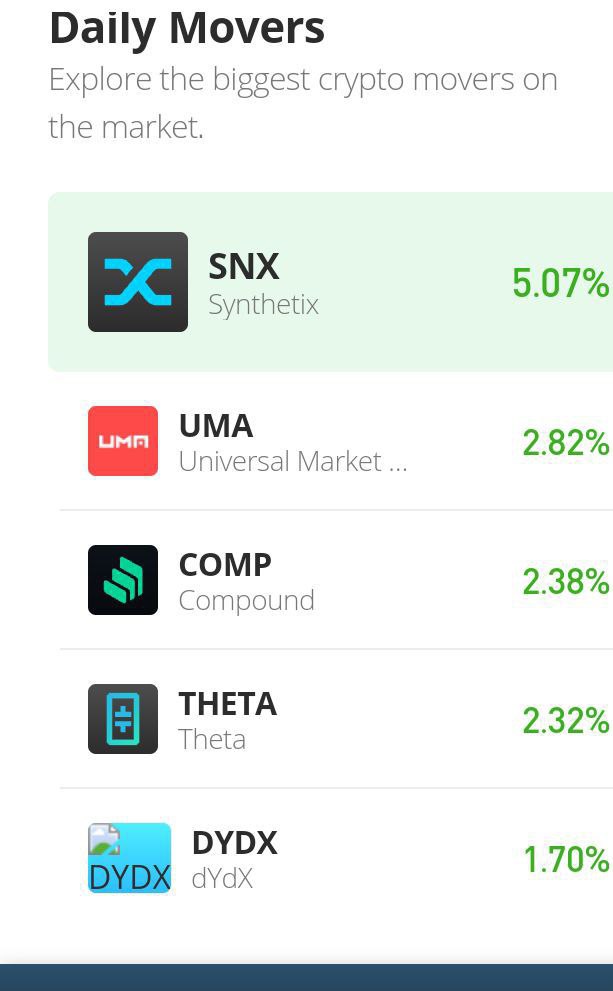This screenshot has width=613, height=991.
Task: Open the SNX Synthetix mover row
Action: tap(331, 282)
